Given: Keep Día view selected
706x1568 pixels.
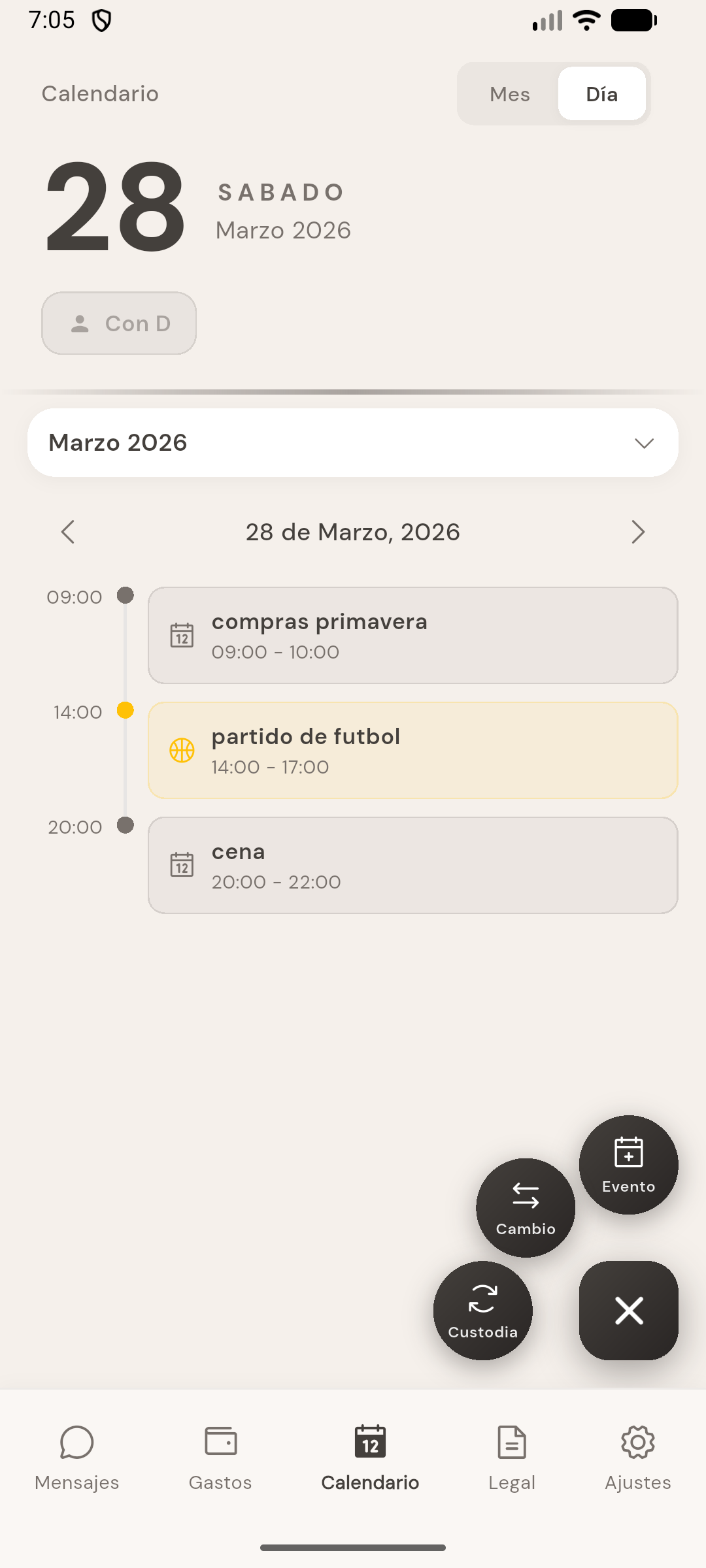Looking at the screenshot, I should [x=601, y=93].
